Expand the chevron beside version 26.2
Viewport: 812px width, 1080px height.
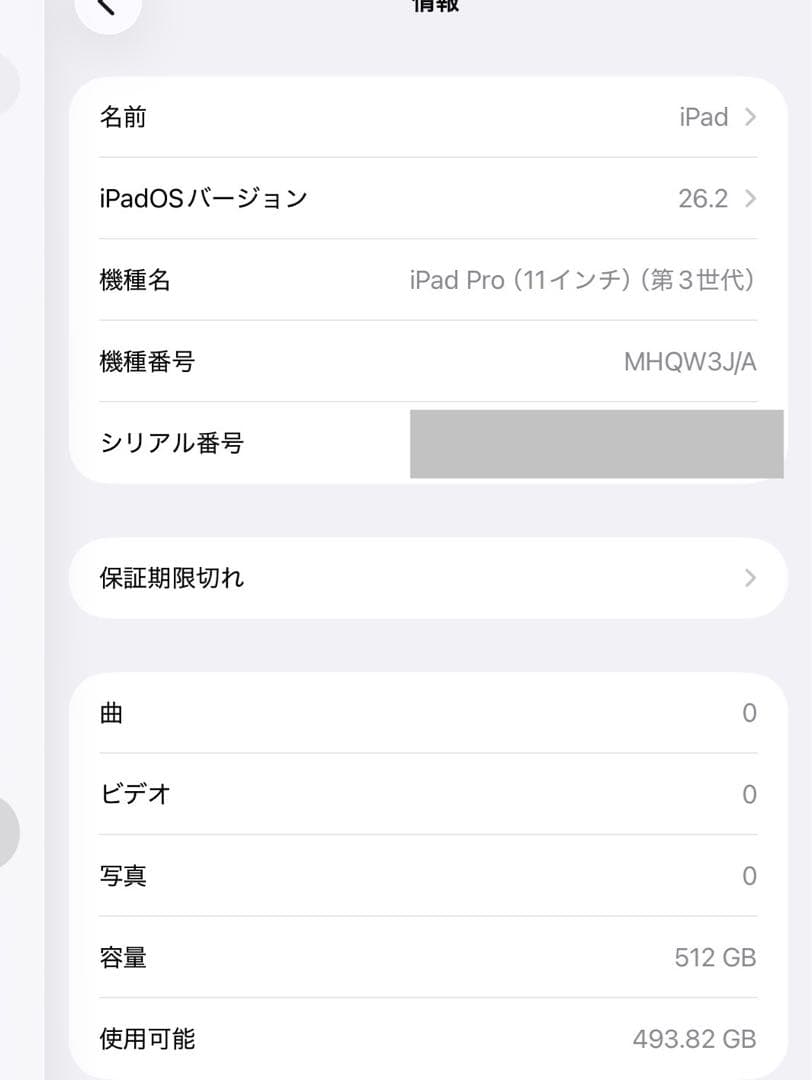tap(749, 198)
